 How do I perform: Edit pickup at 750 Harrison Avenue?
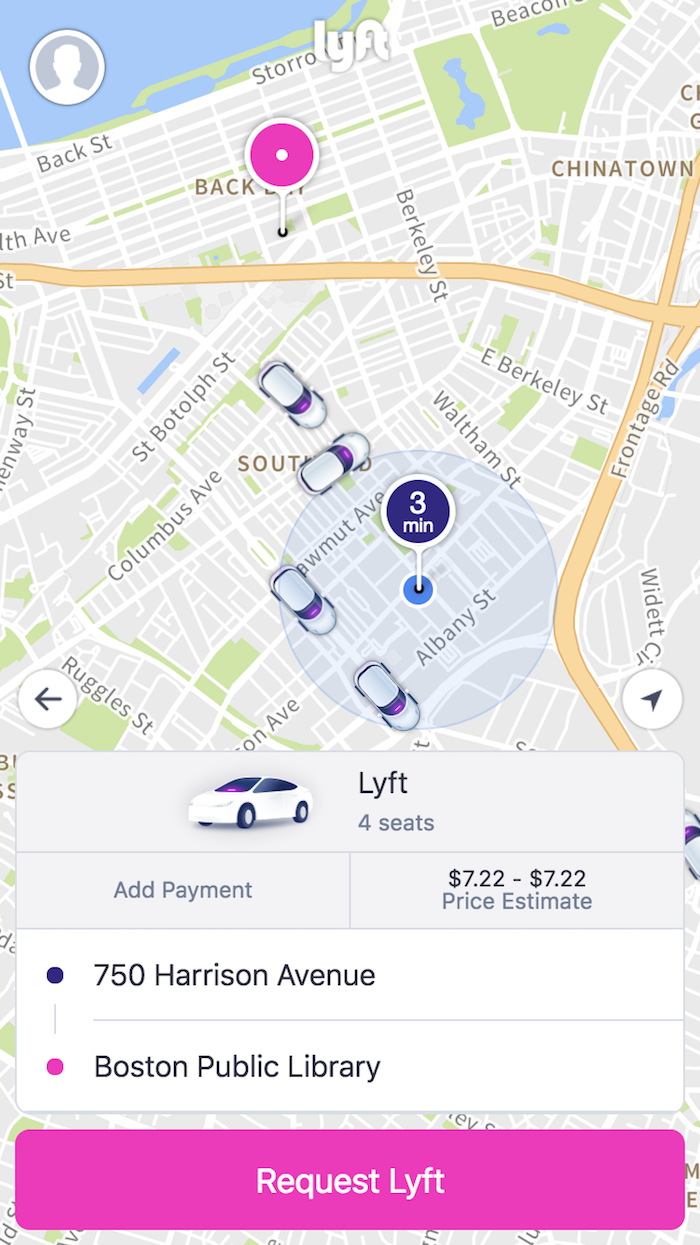point(234,975)
